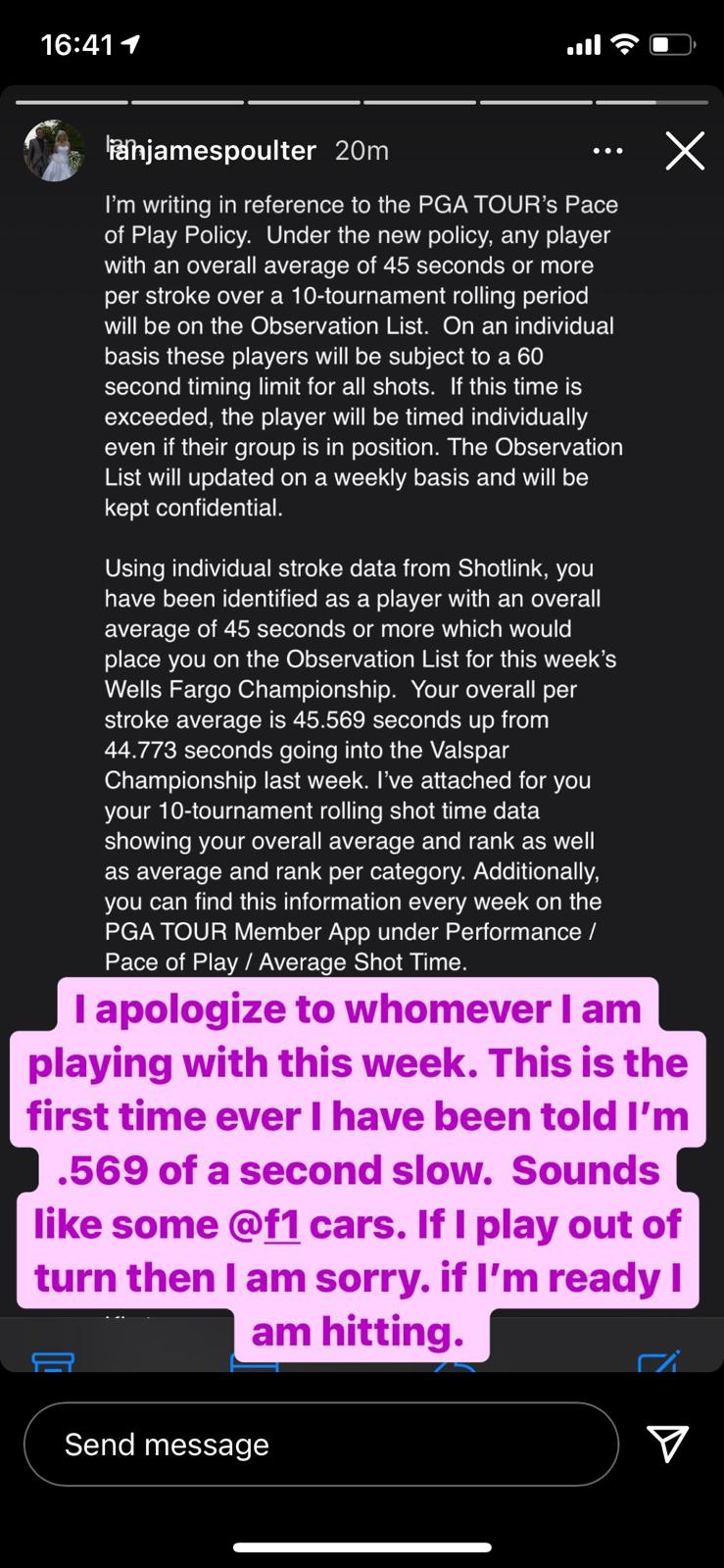Screen dimensions: 724x1568
Task: Tap the Wi-Fi icon in the status bar
Action: pos(627,43)
